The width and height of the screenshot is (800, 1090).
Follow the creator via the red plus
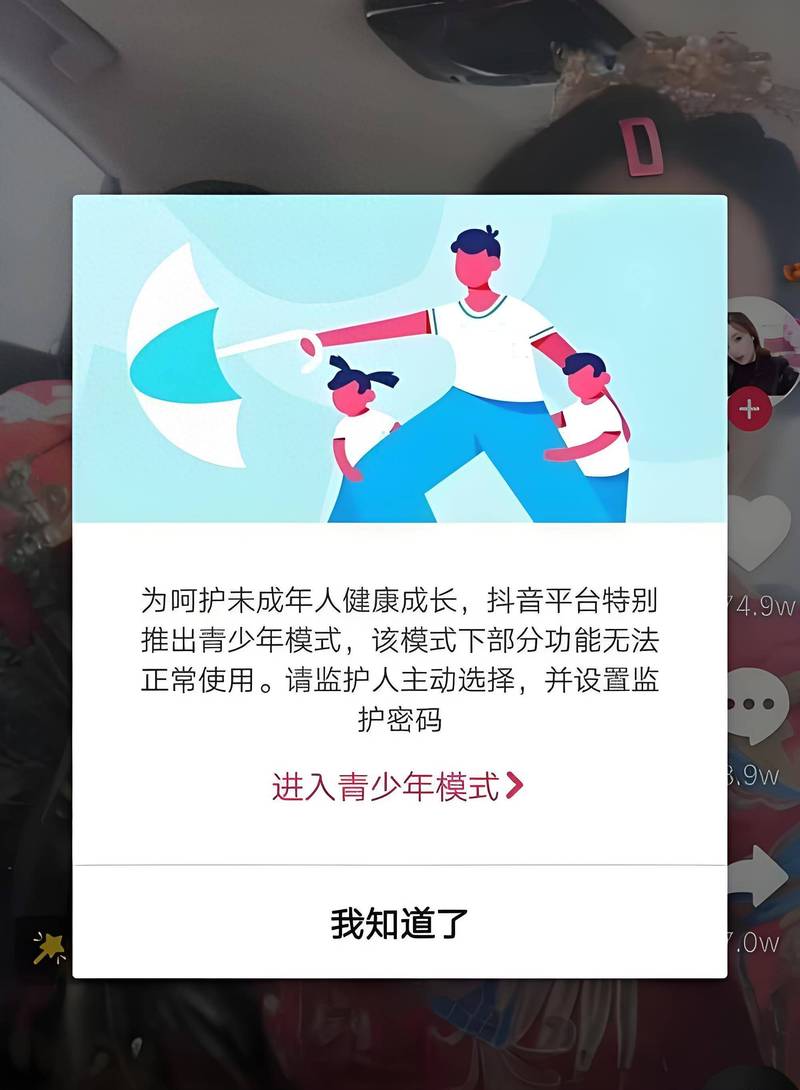[749, 409]
